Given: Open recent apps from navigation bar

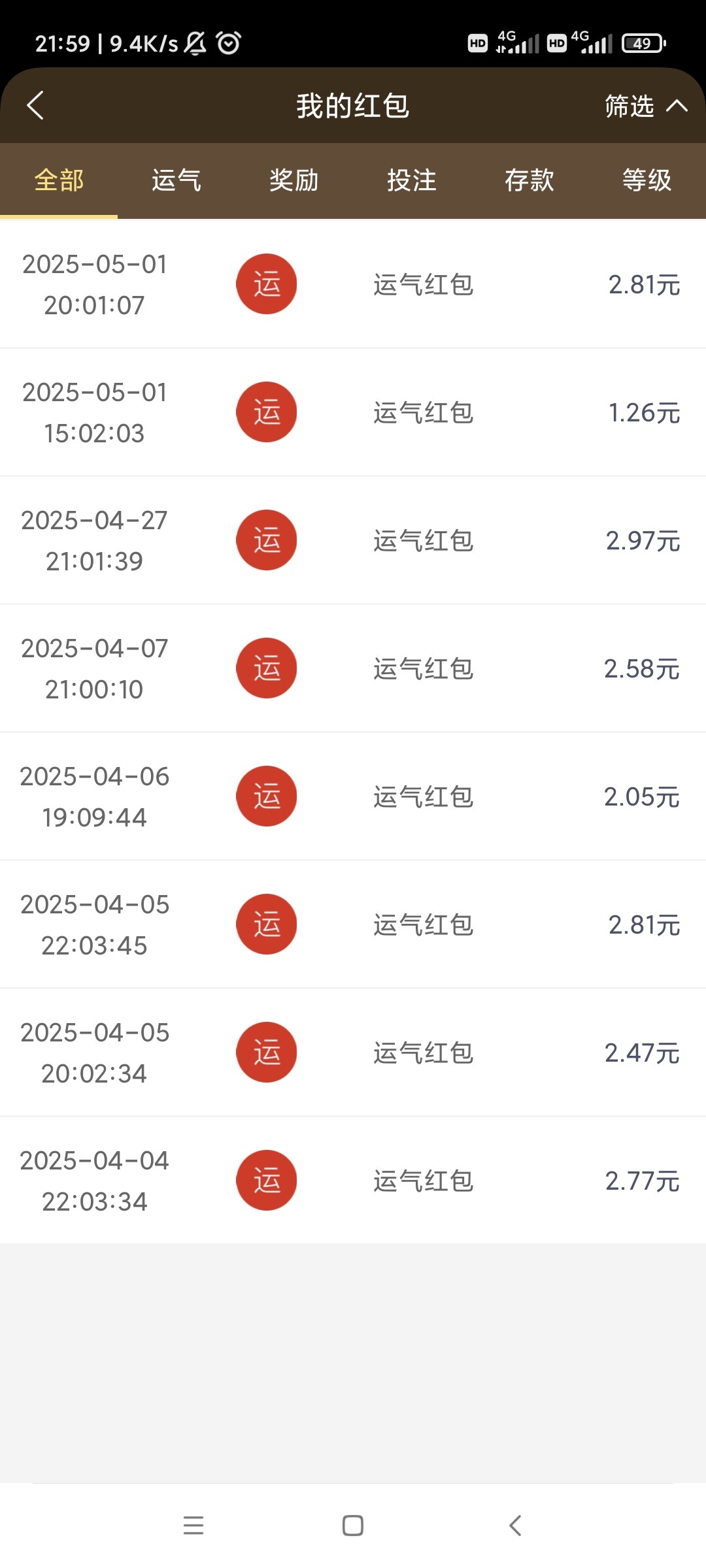Looking at the screenshot, I should click(193, 1526).
